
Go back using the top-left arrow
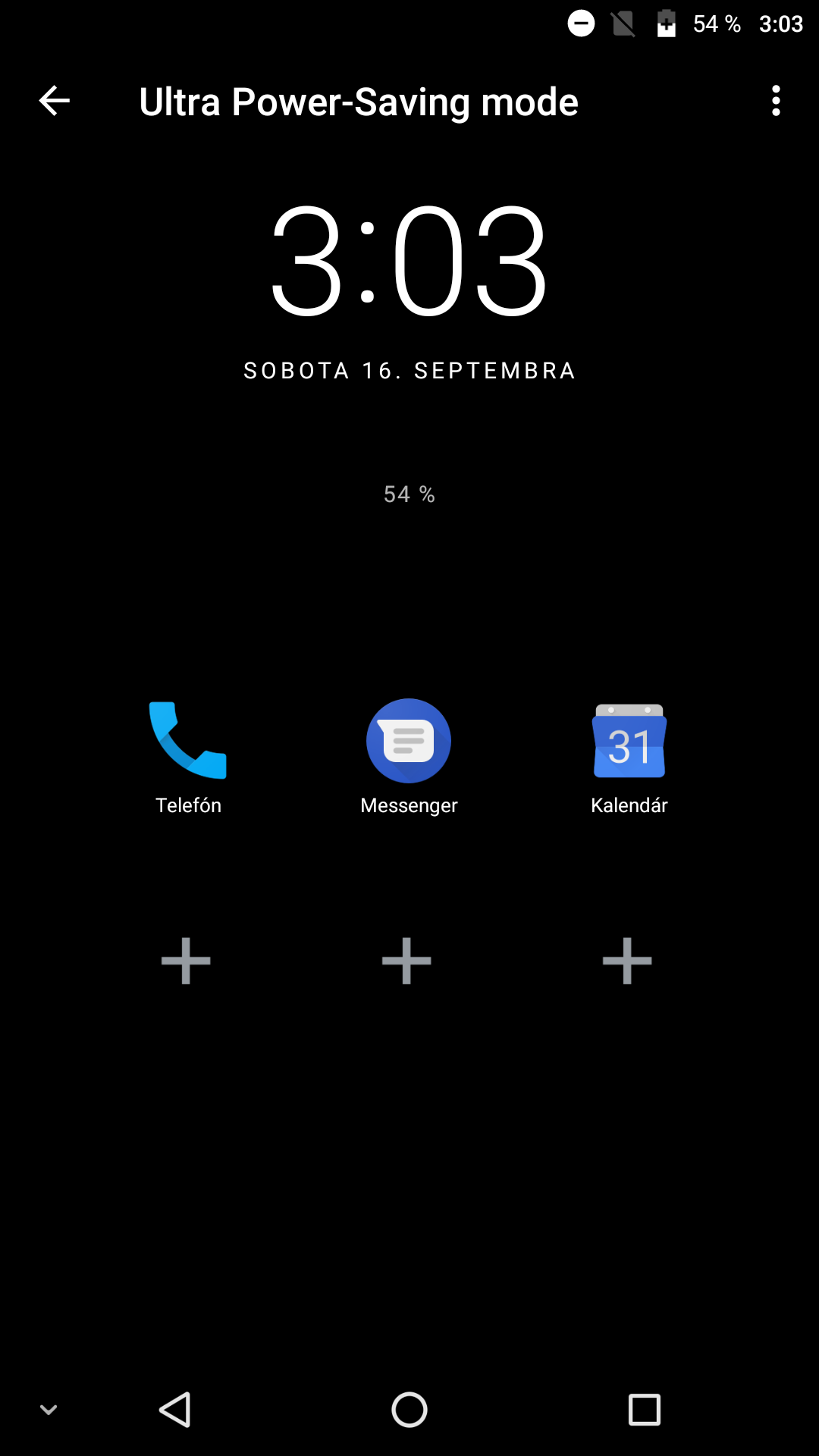54,101
